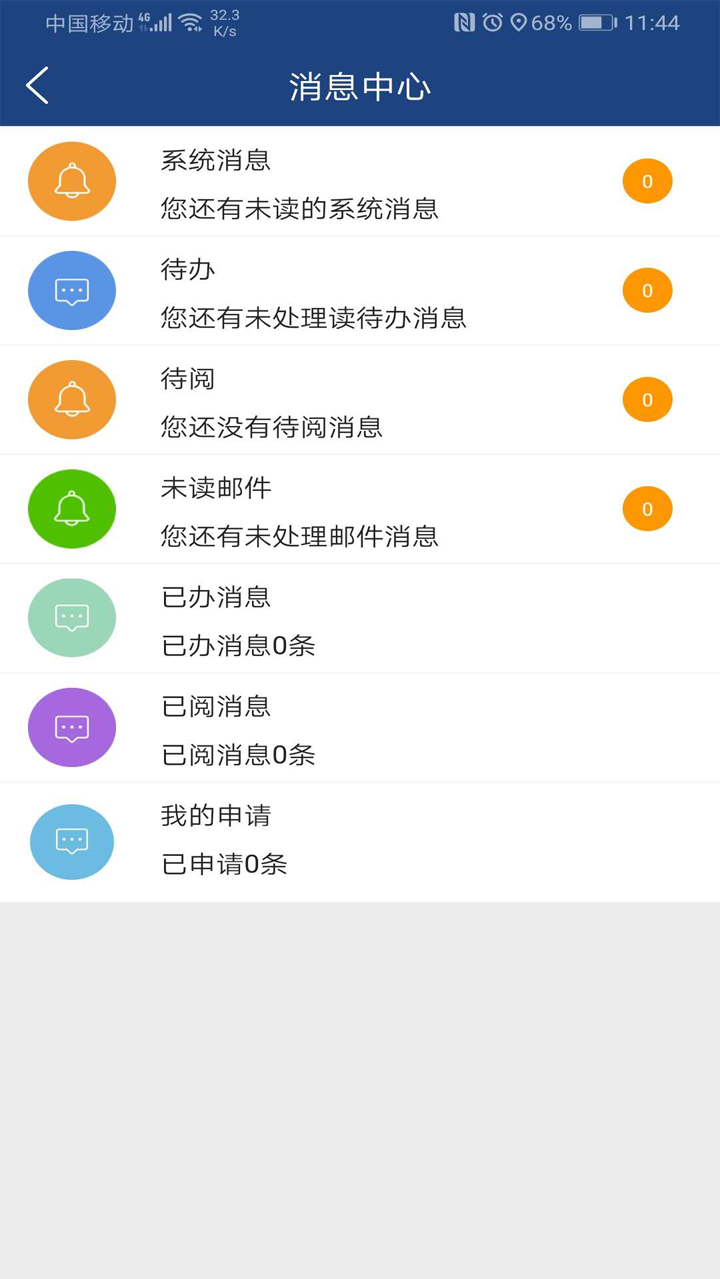Viewport: 720px width, 1279px height.
Task: Tap the purple chat bubble for 已阅消息
Action: (x=72, y=727)
